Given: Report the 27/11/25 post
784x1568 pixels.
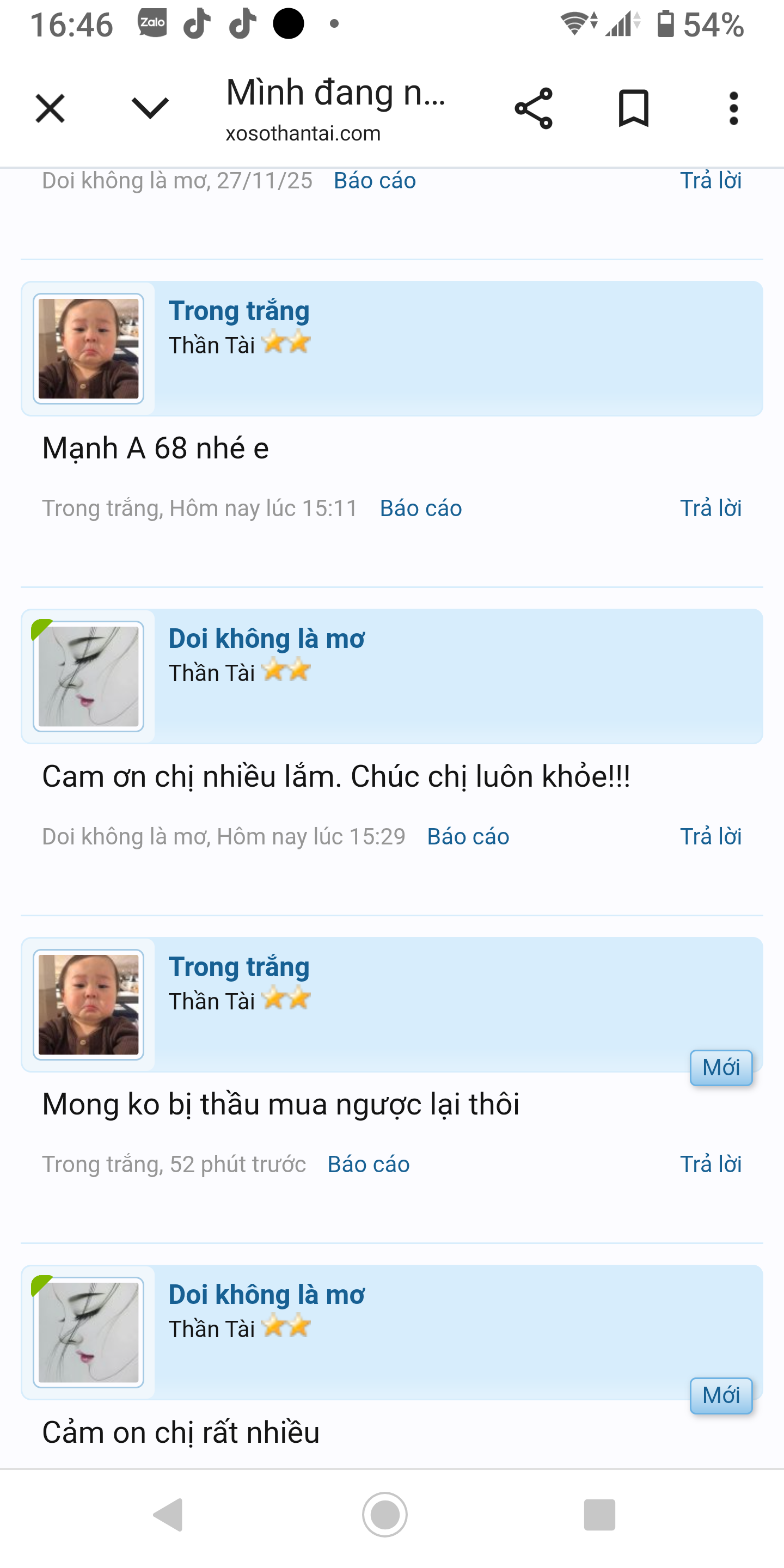Looking at the screenshot, I should pos(375,181).
